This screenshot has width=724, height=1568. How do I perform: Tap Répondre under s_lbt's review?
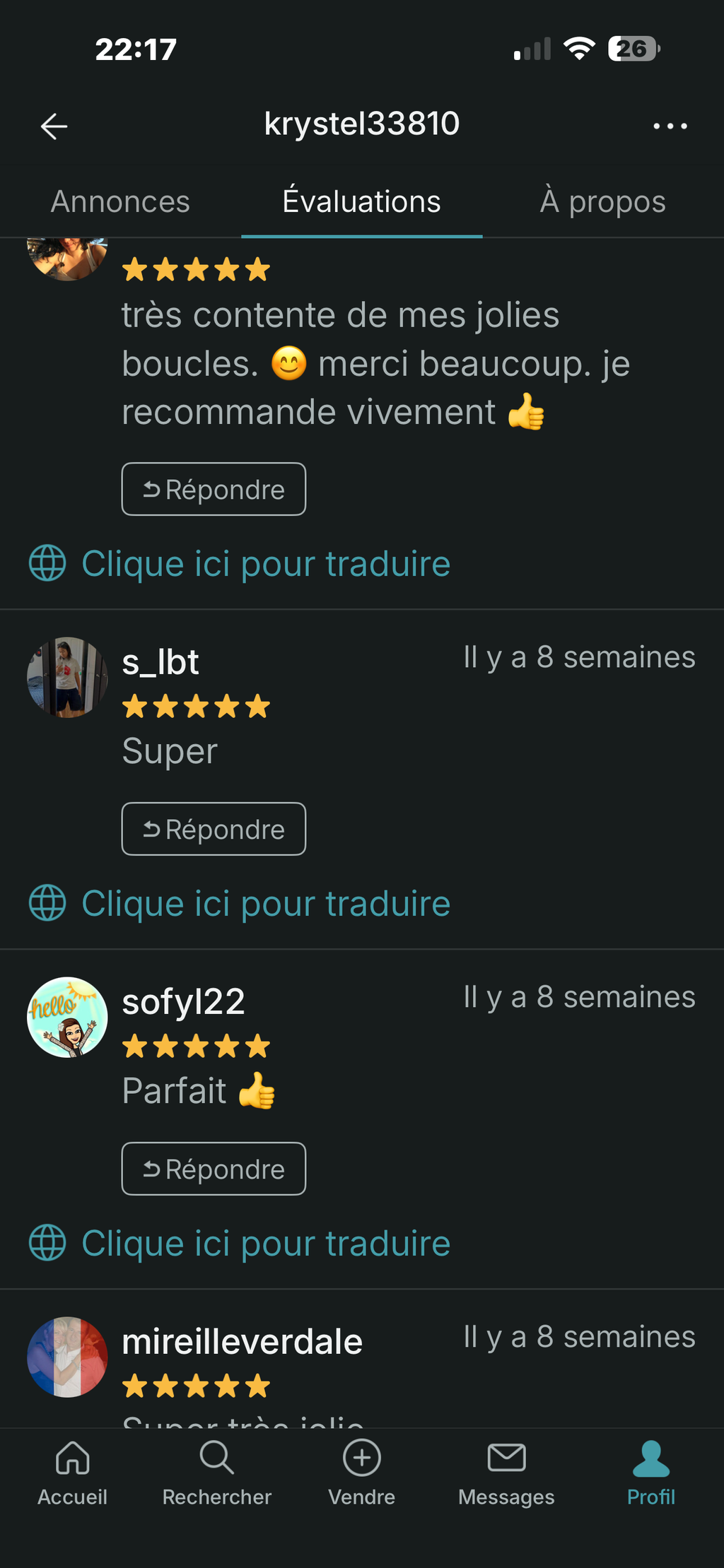click(214, 829)
